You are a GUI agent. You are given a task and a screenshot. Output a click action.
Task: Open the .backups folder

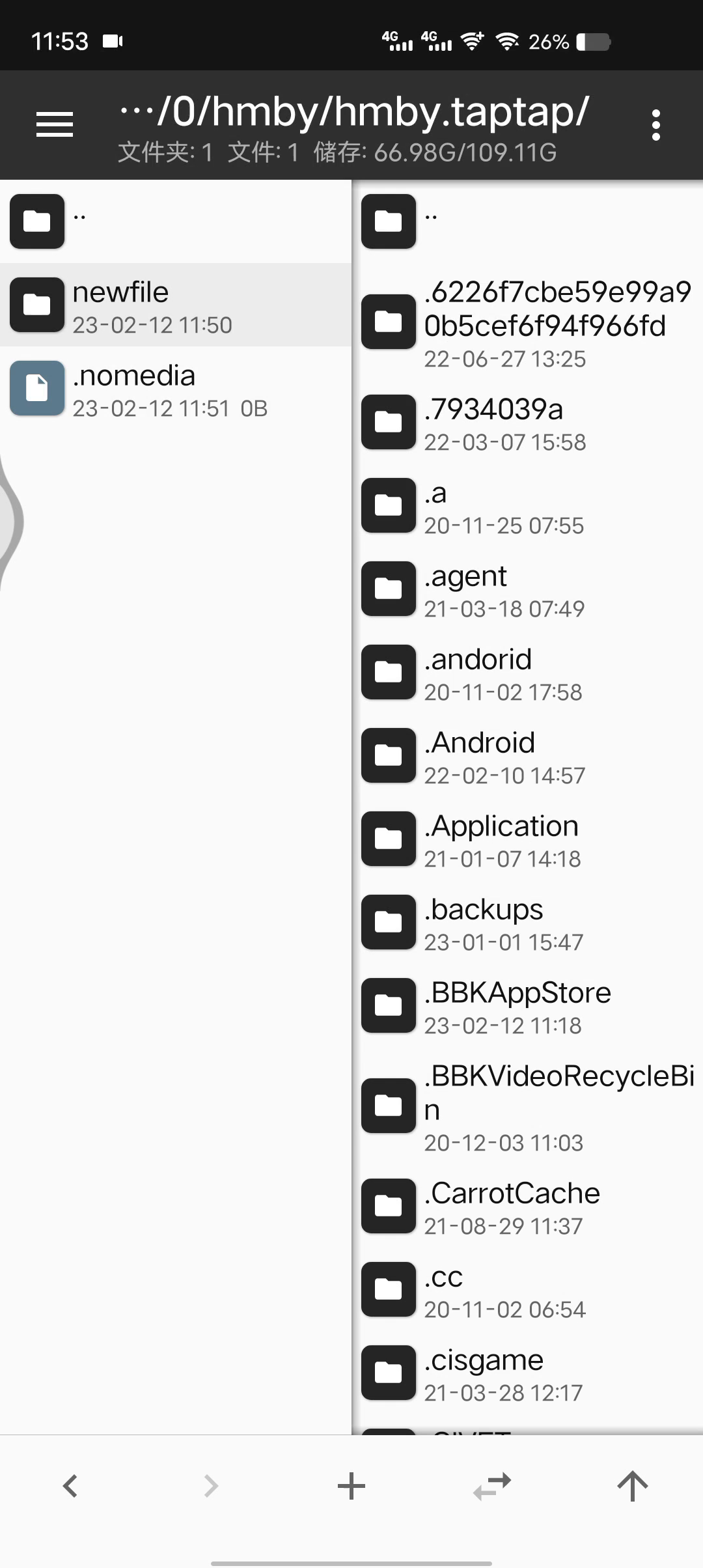coord(528,922)
